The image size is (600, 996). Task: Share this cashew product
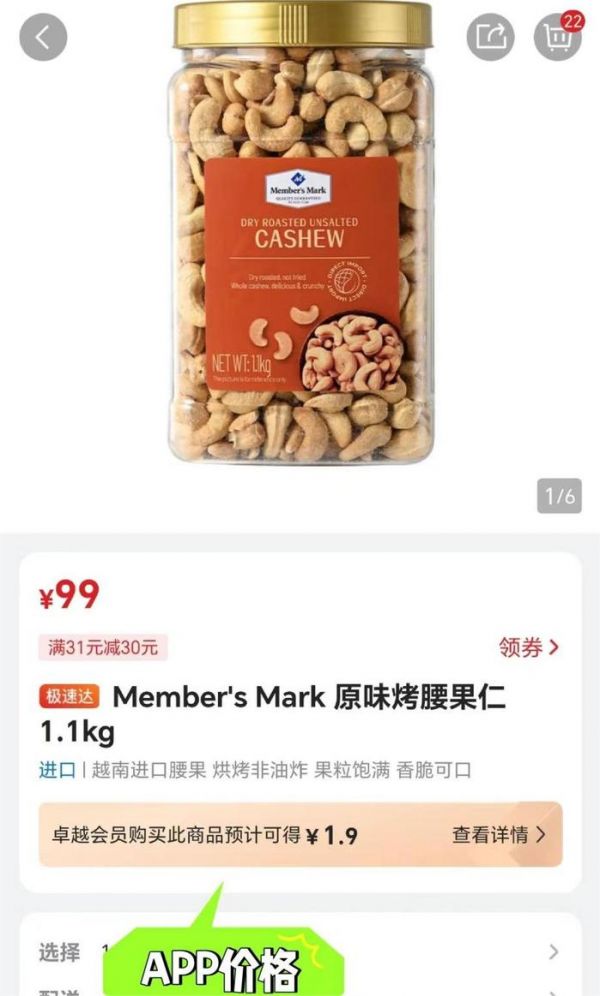(490, 38)
